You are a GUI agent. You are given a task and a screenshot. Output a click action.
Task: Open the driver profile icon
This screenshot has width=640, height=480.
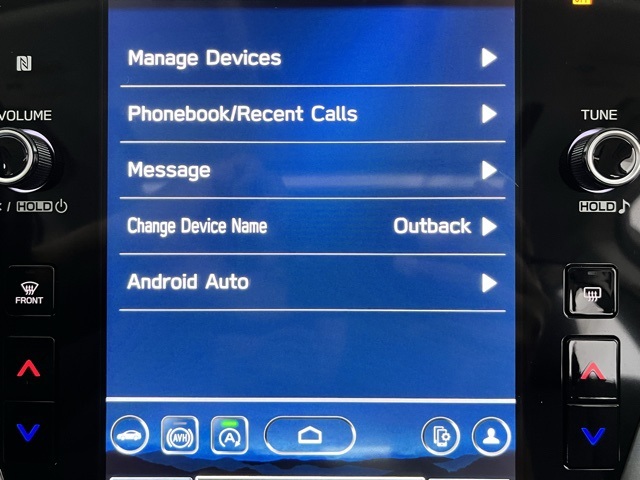(490, 435)
